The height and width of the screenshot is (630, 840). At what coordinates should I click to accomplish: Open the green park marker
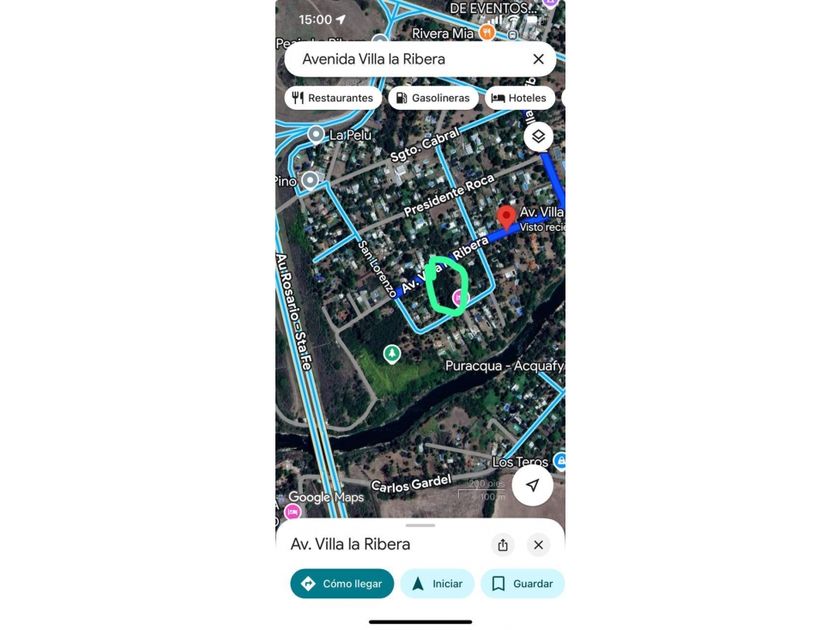click(392, 354)
